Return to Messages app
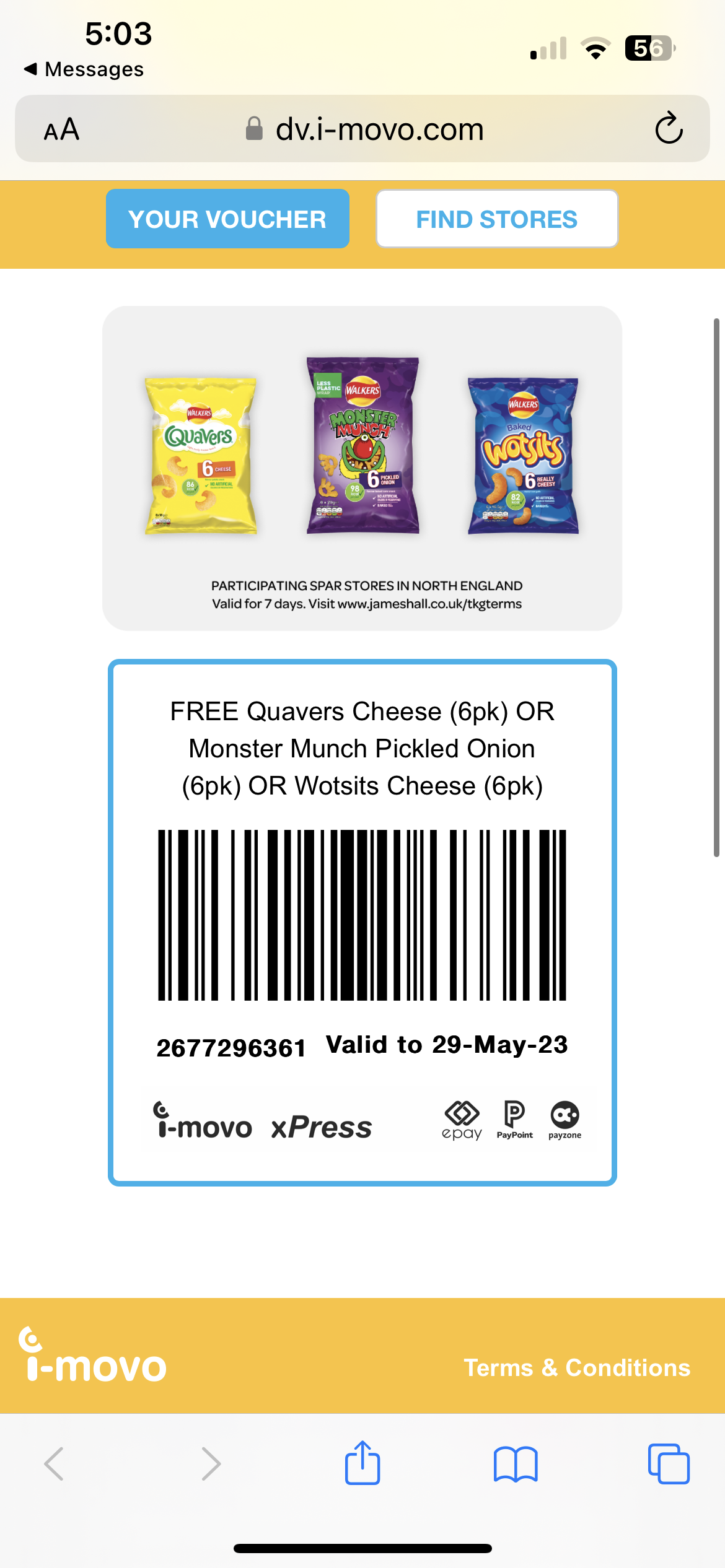 pyautogui.click(x=84, y=69)
